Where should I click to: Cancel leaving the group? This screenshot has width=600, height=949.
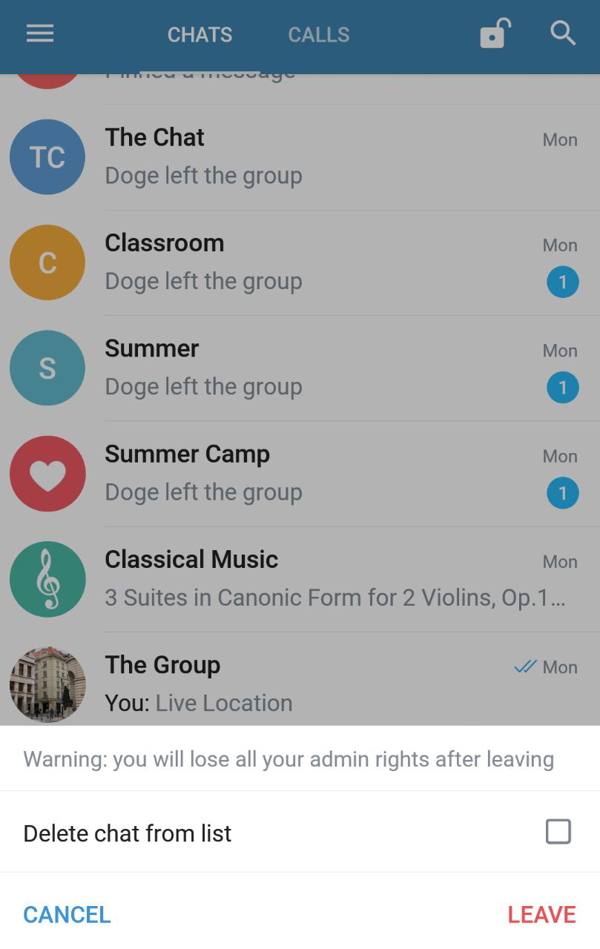(x=67, y=915)
